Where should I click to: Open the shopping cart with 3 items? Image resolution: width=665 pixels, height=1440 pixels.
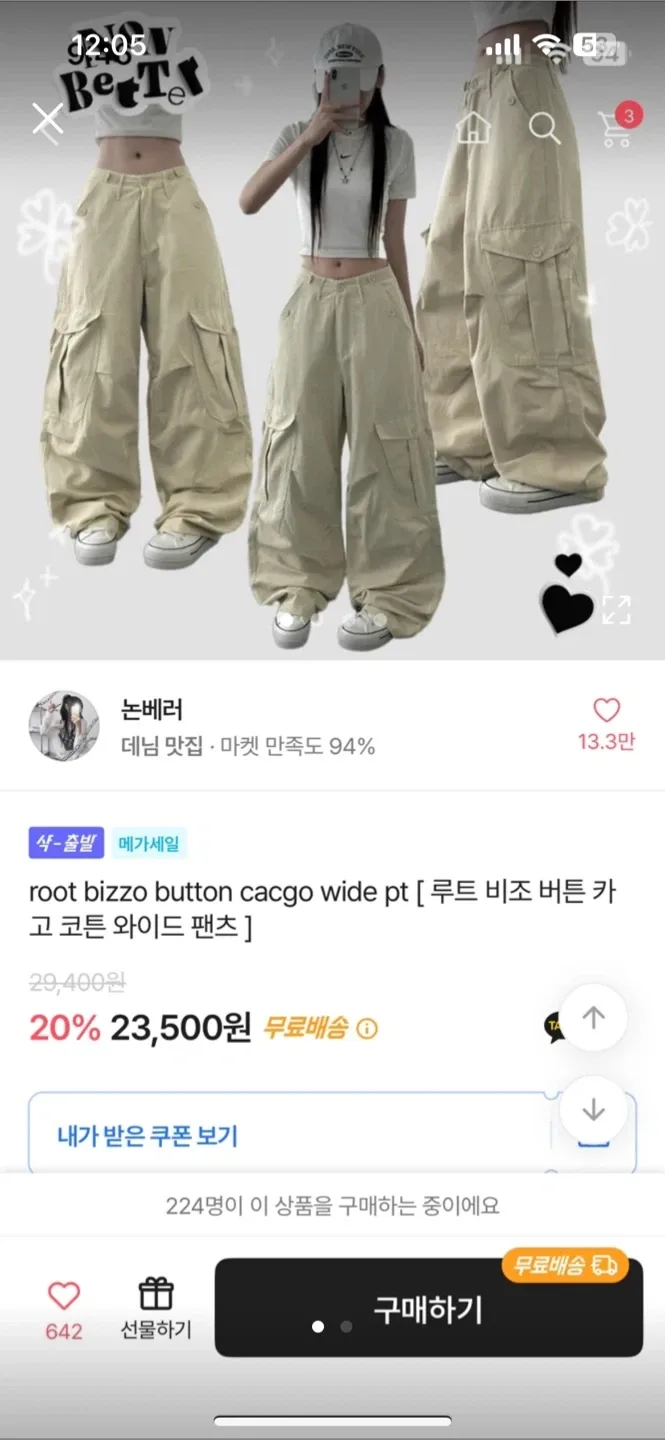click(x=618, y=125)
